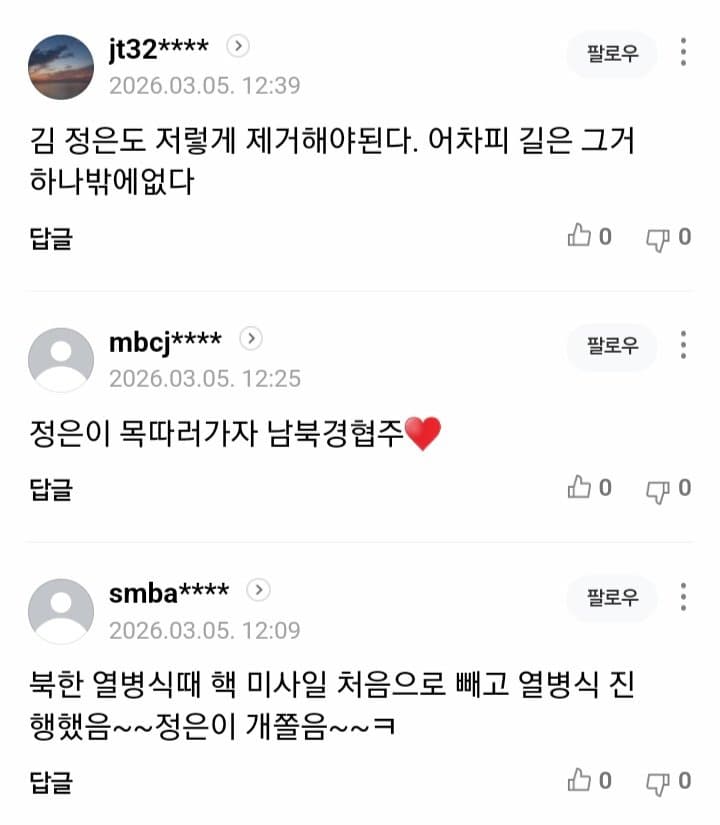This screenshot has height=825, width=720.
Task: Reply to mbcj**** comment
Action: (51, 489)
